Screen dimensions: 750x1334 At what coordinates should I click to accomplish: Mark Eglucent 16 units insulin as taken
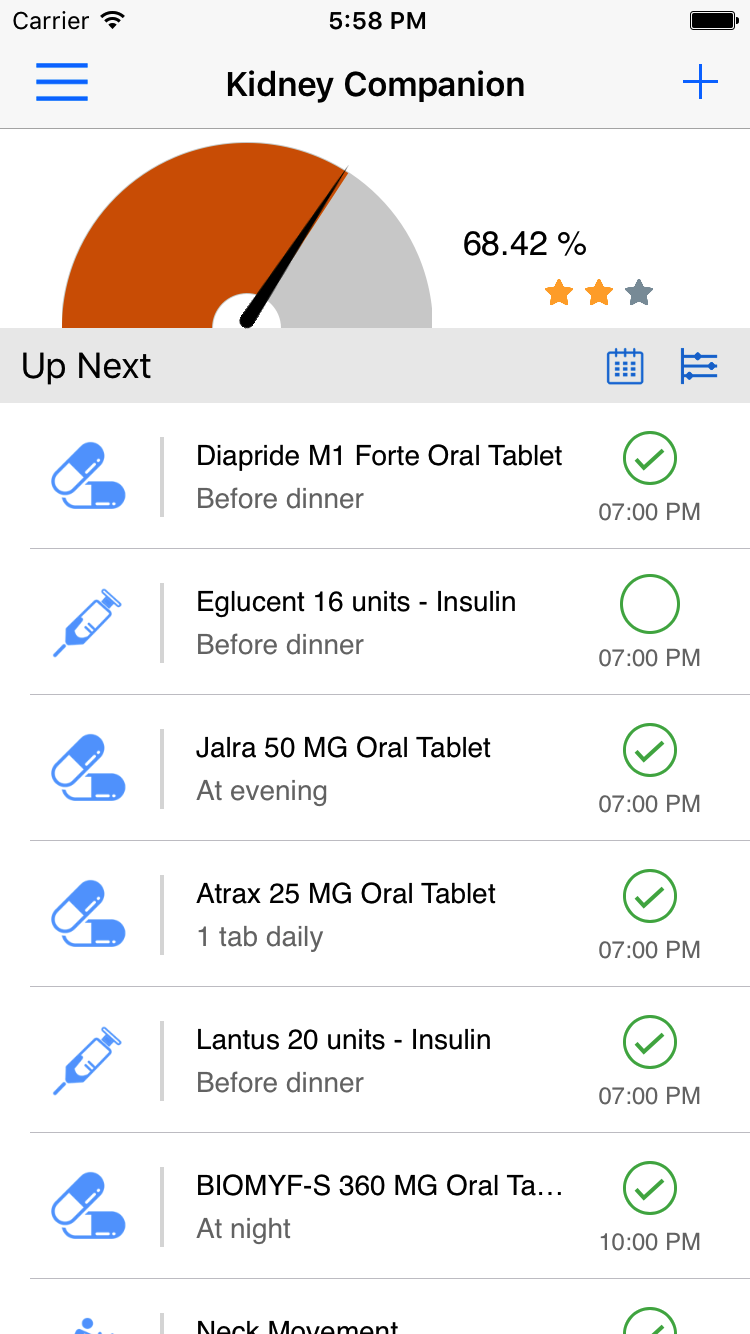click(650, 604)
